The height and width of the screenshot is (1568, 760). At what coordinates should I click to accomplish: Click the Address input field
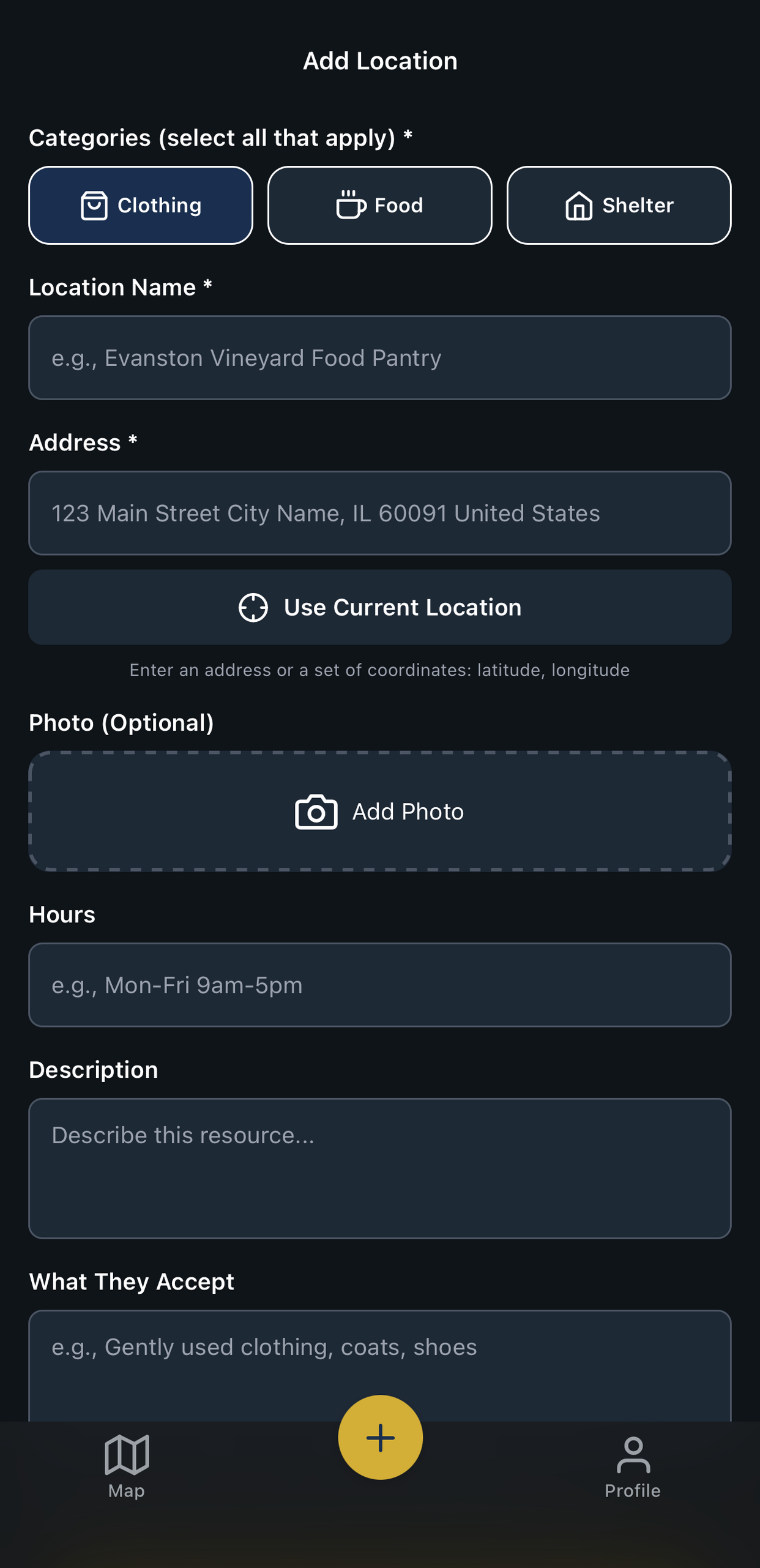(x=380, y=513)
